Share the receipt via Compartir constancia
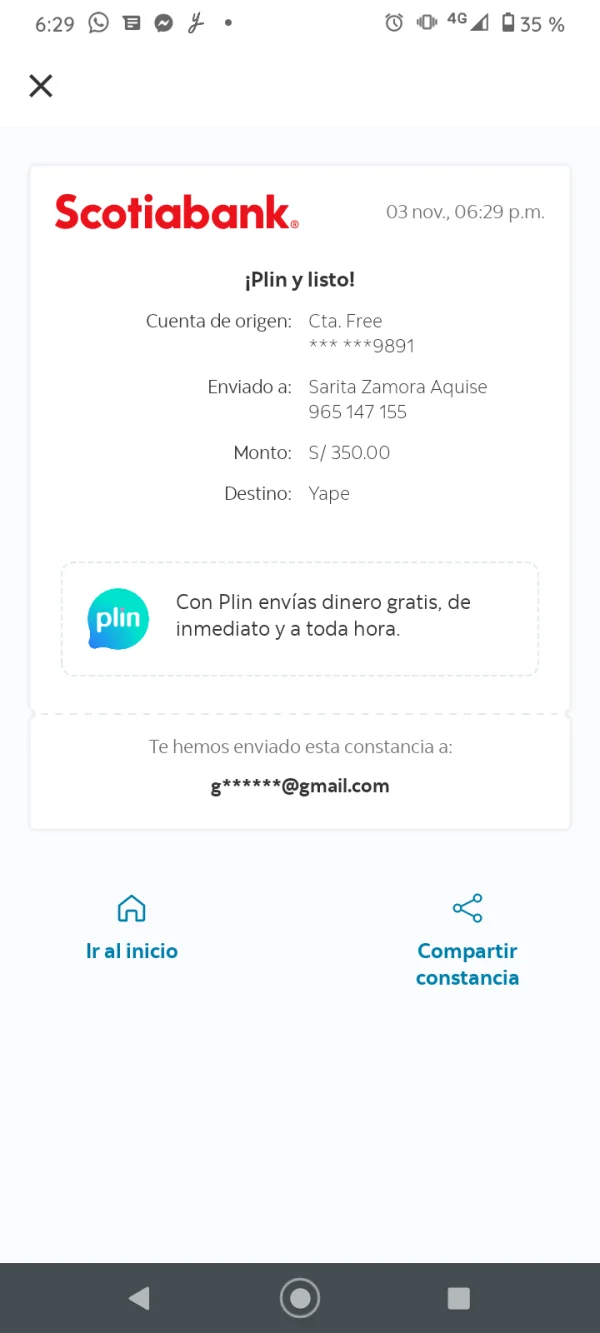The width and height of the screenshot is (600, 1333). pos(467,941)
